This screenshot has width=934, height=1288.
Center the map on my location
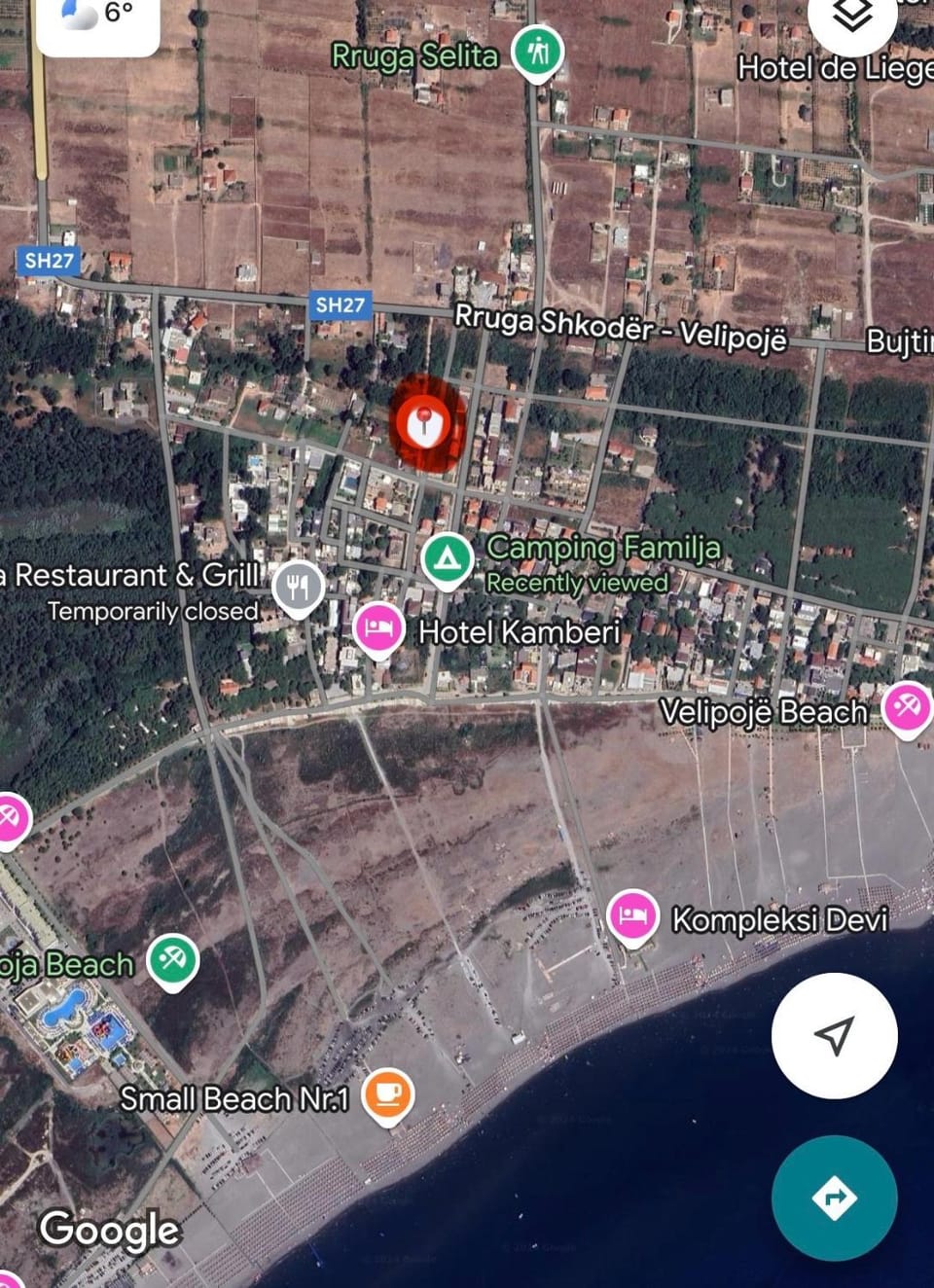834,1035
